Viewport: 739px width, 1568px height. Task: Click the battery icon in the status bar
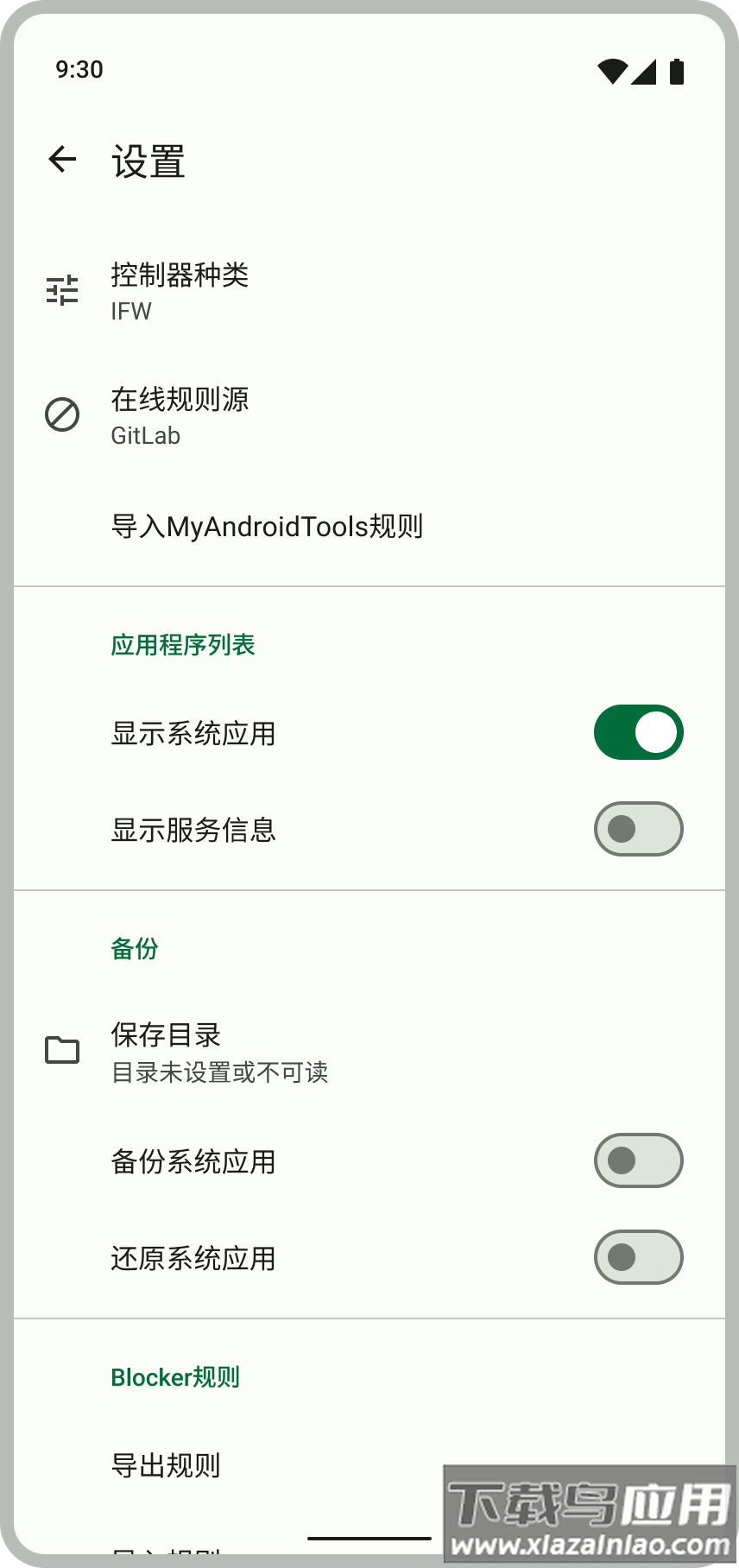tap(677, 73)
